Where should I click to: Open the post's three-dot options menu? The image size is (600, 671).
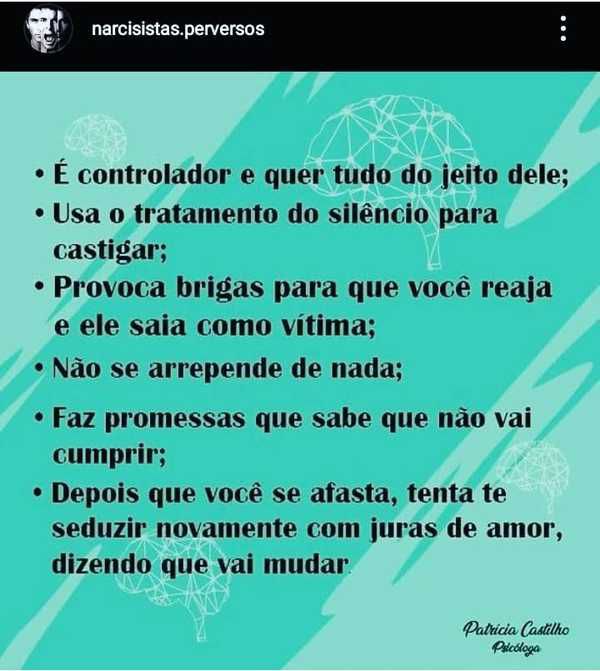coord(563,29)
